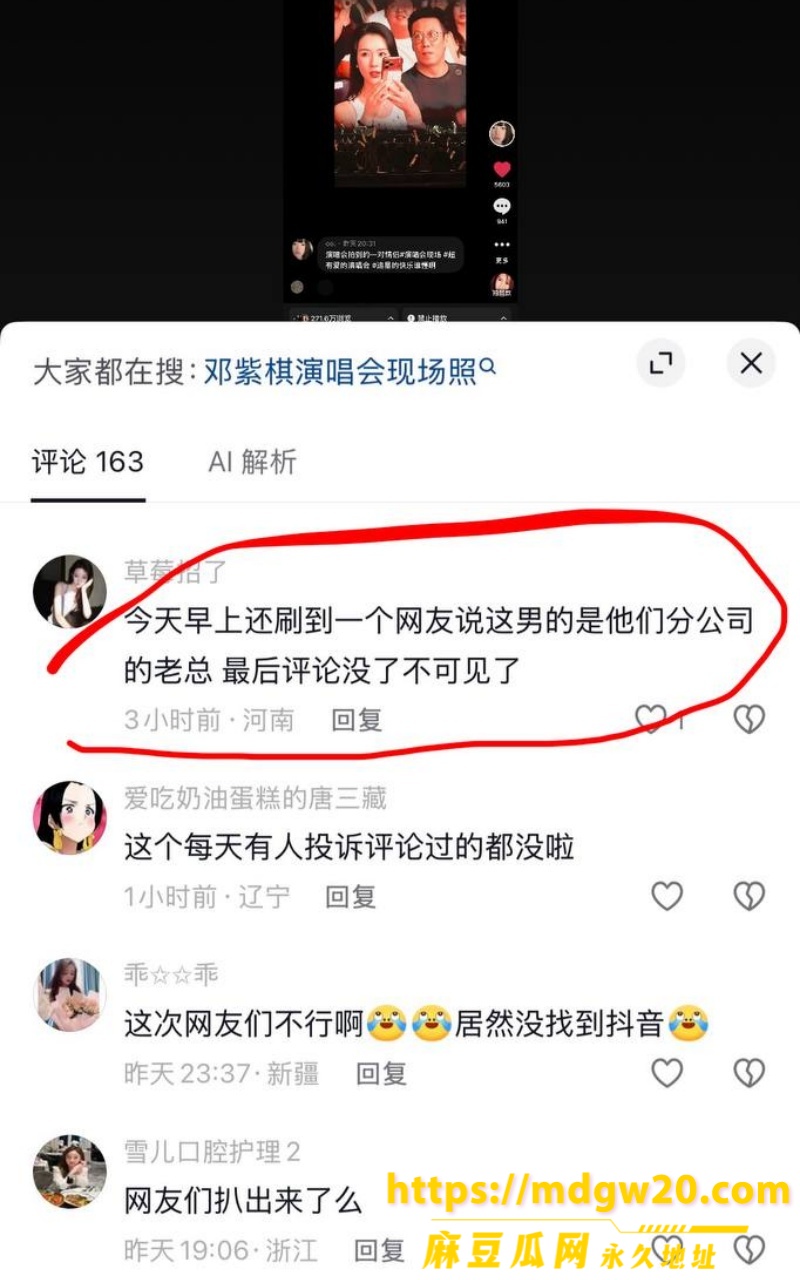Screen dimensions: 800x1280
Task: Expand the comments panel to full screen
Action: 661,363
